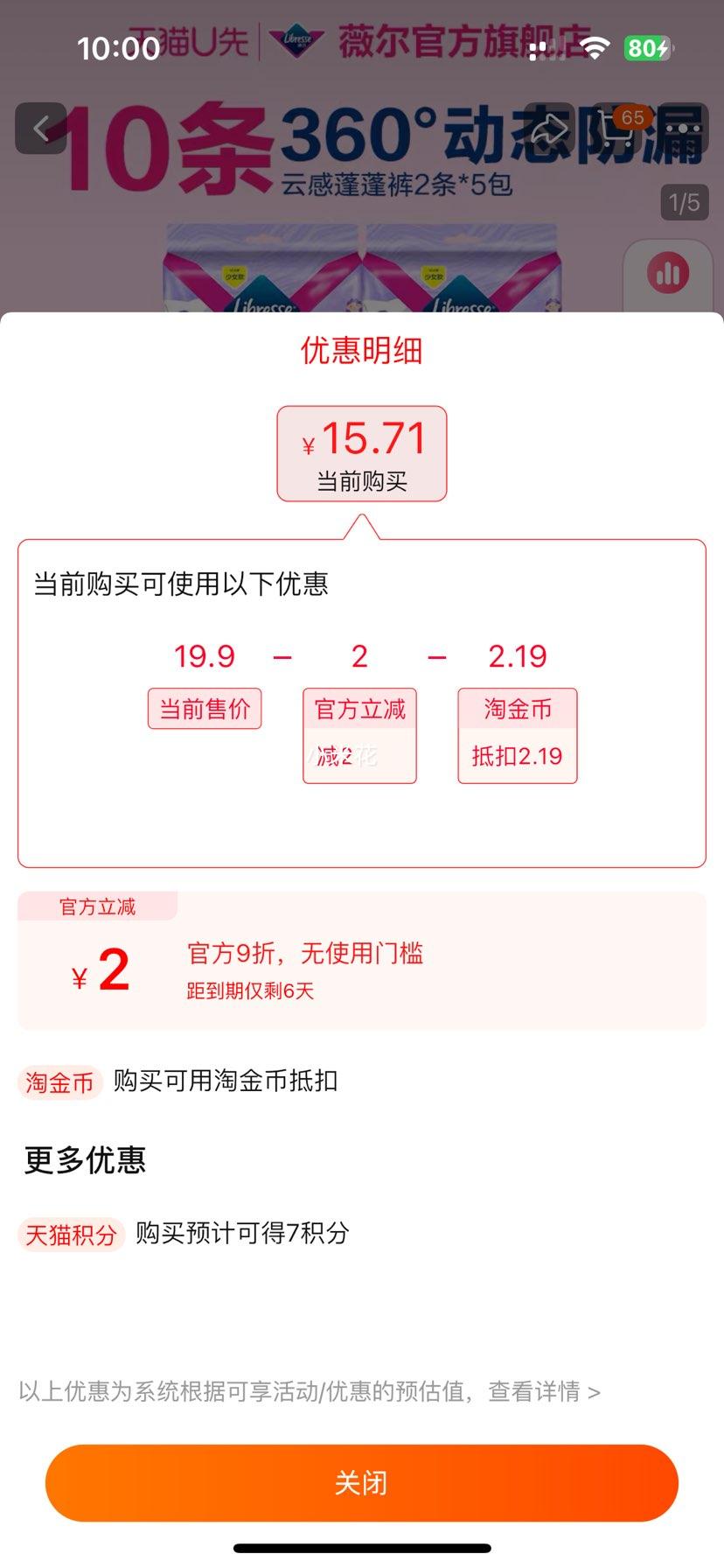Tap the back arrow at top left

pyautogui.click(x=40, y=128)
